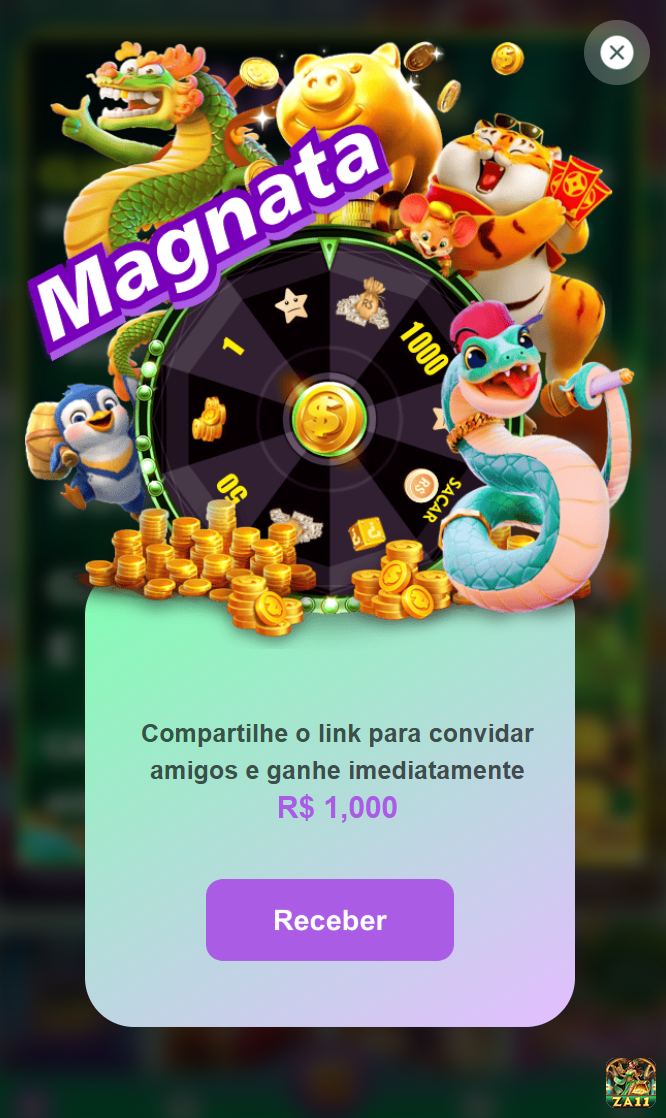Tap the Receber button

click(x=330, y=920)
